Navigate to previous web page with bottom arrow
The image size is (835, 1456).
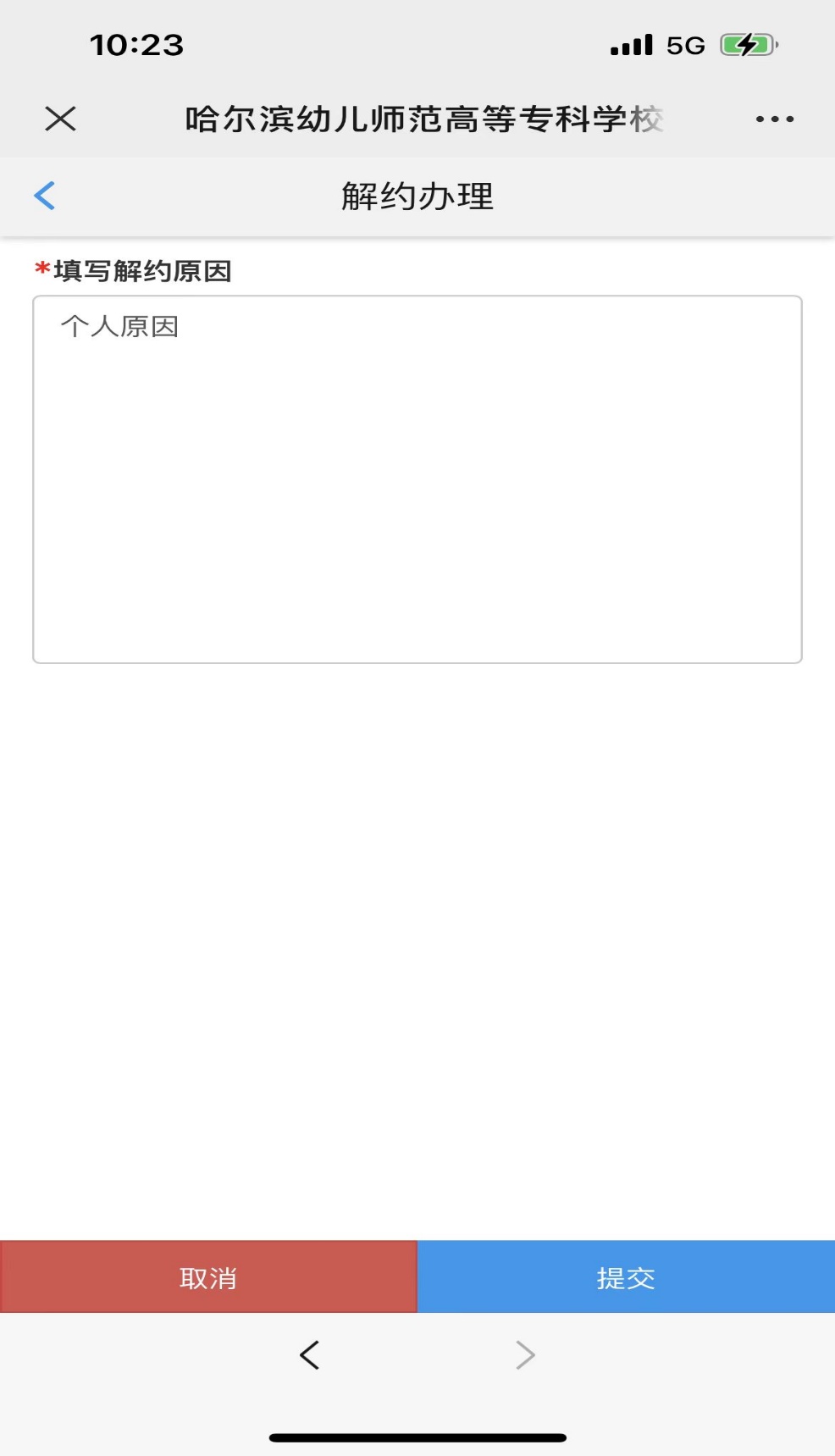coord(310,1354)
